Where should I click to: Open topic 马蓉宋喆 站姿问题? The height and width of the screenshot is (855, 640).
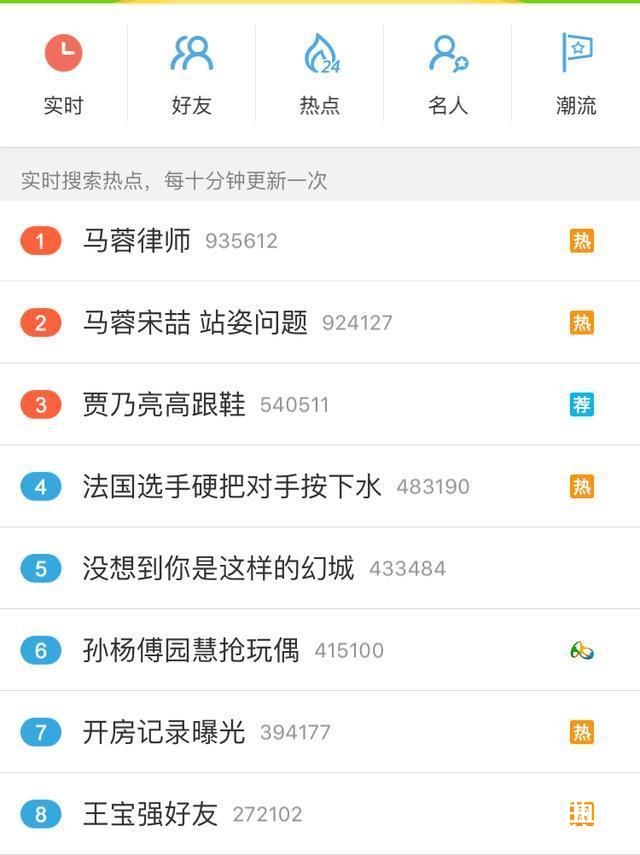pos(195,323)
